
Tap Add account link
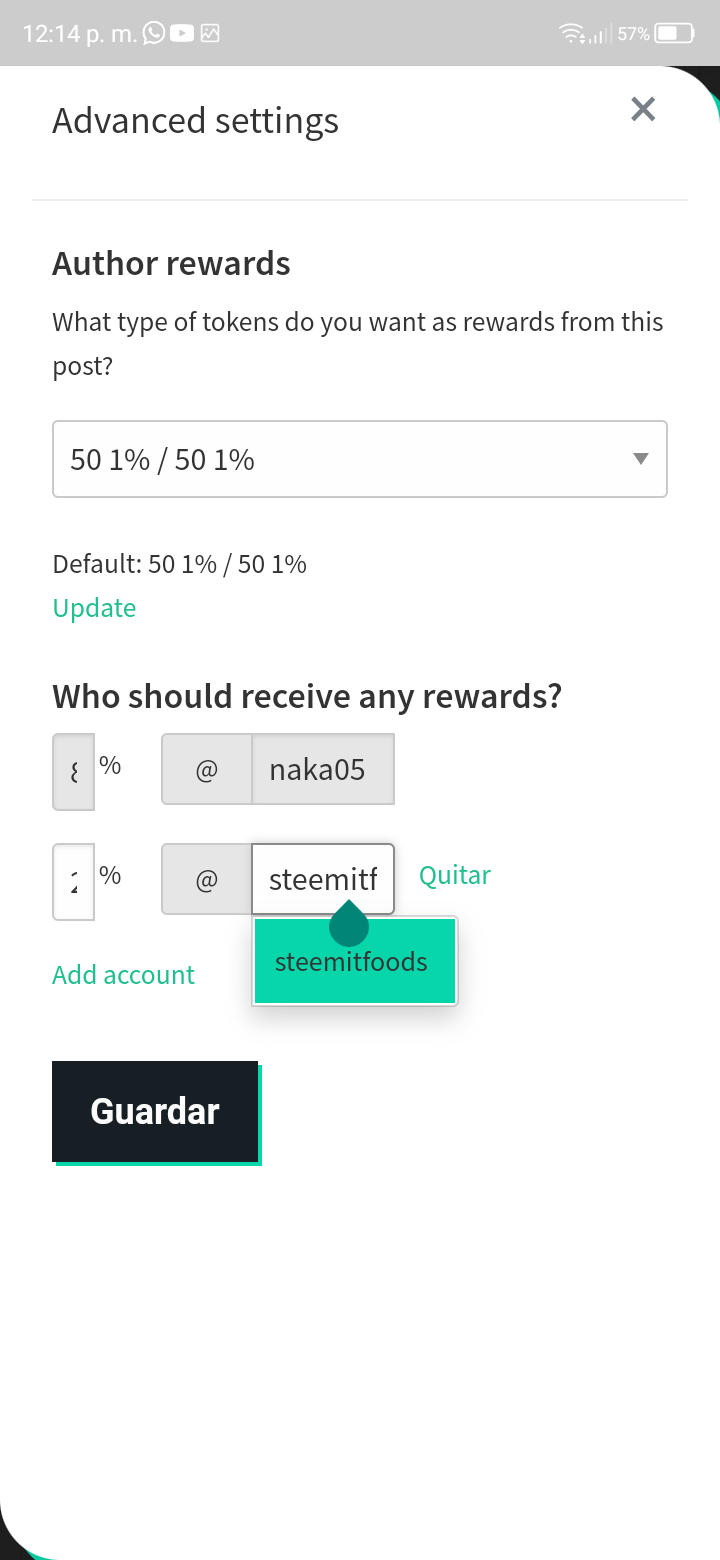123,975
